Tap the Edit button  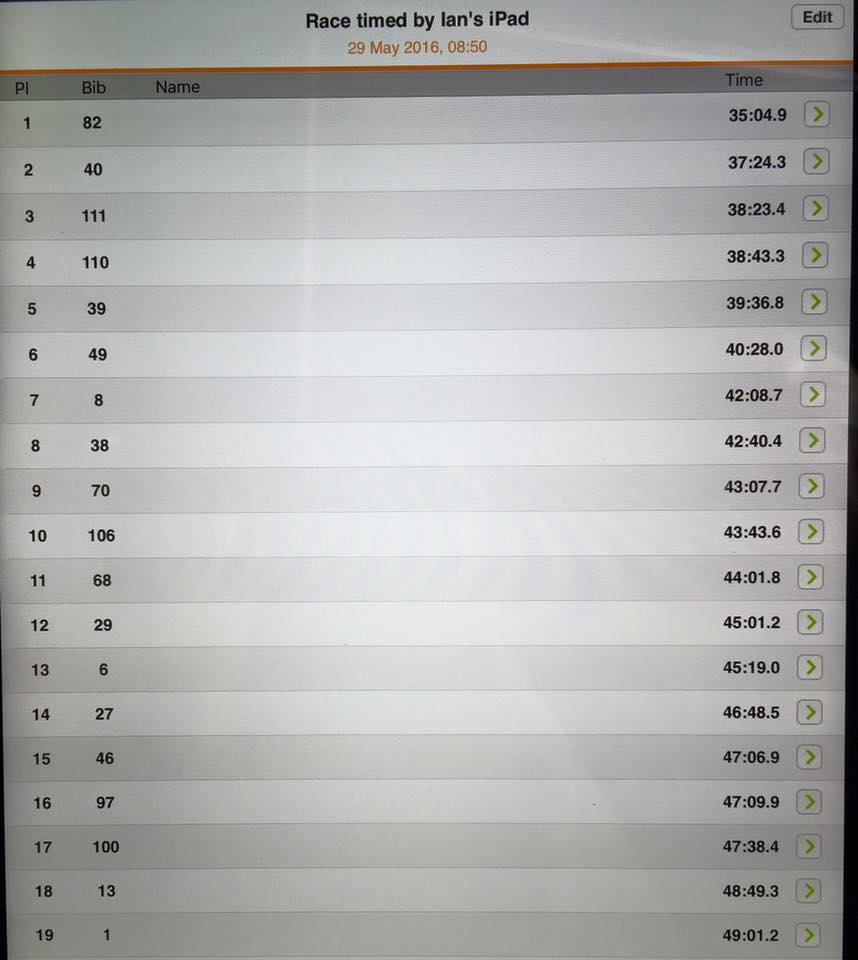(x=817, y=18)
